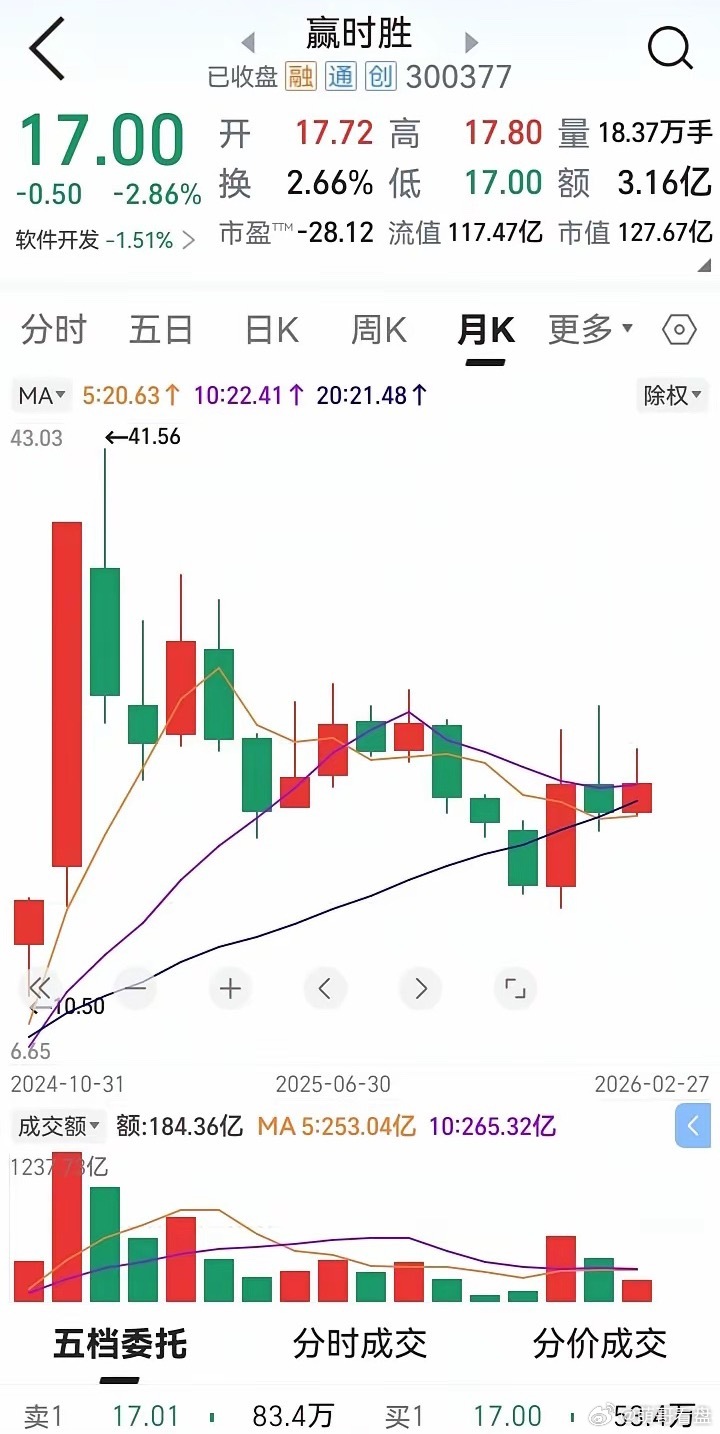Jump to earliest data with double-left arrows
The image size is (720, 1434).
[x=40, y=988]
